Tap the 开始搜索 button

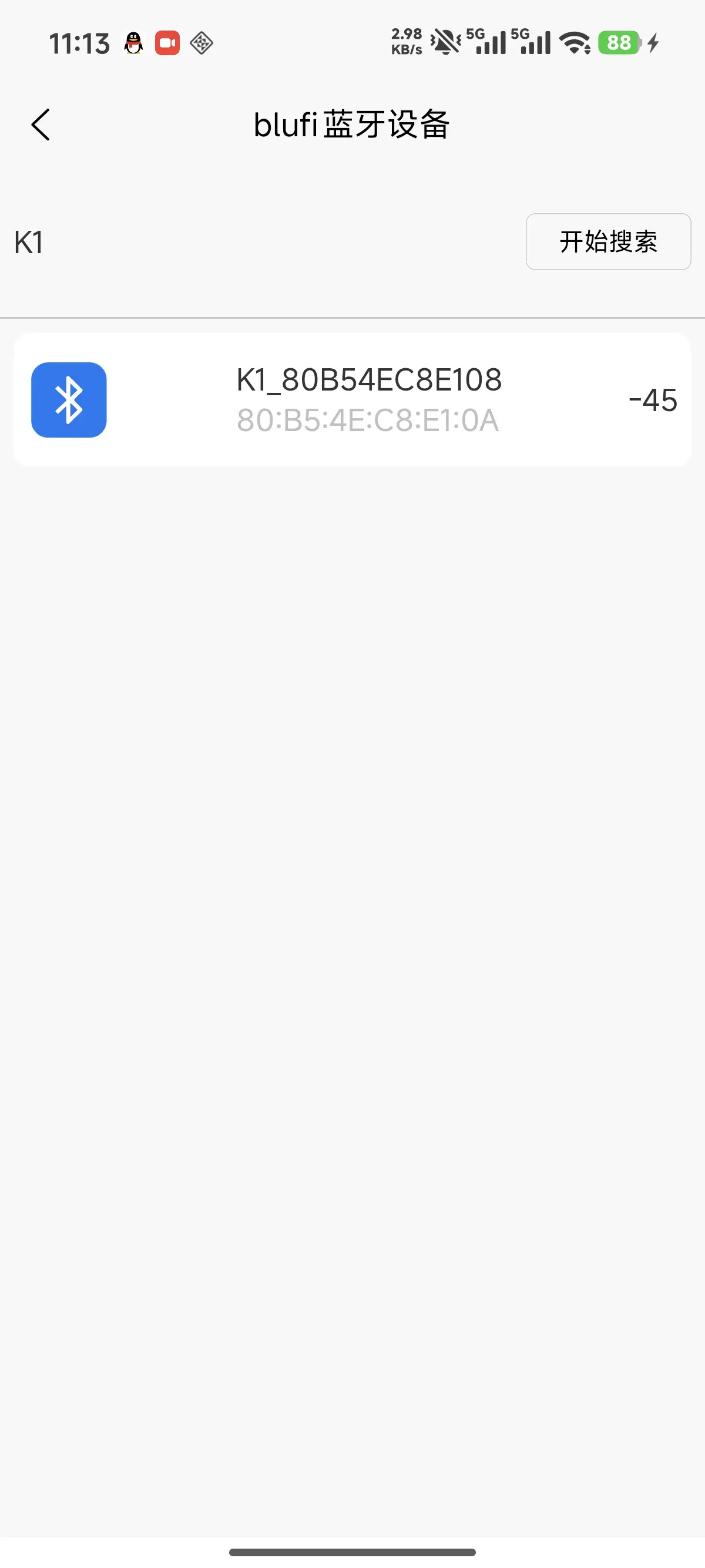607,241
